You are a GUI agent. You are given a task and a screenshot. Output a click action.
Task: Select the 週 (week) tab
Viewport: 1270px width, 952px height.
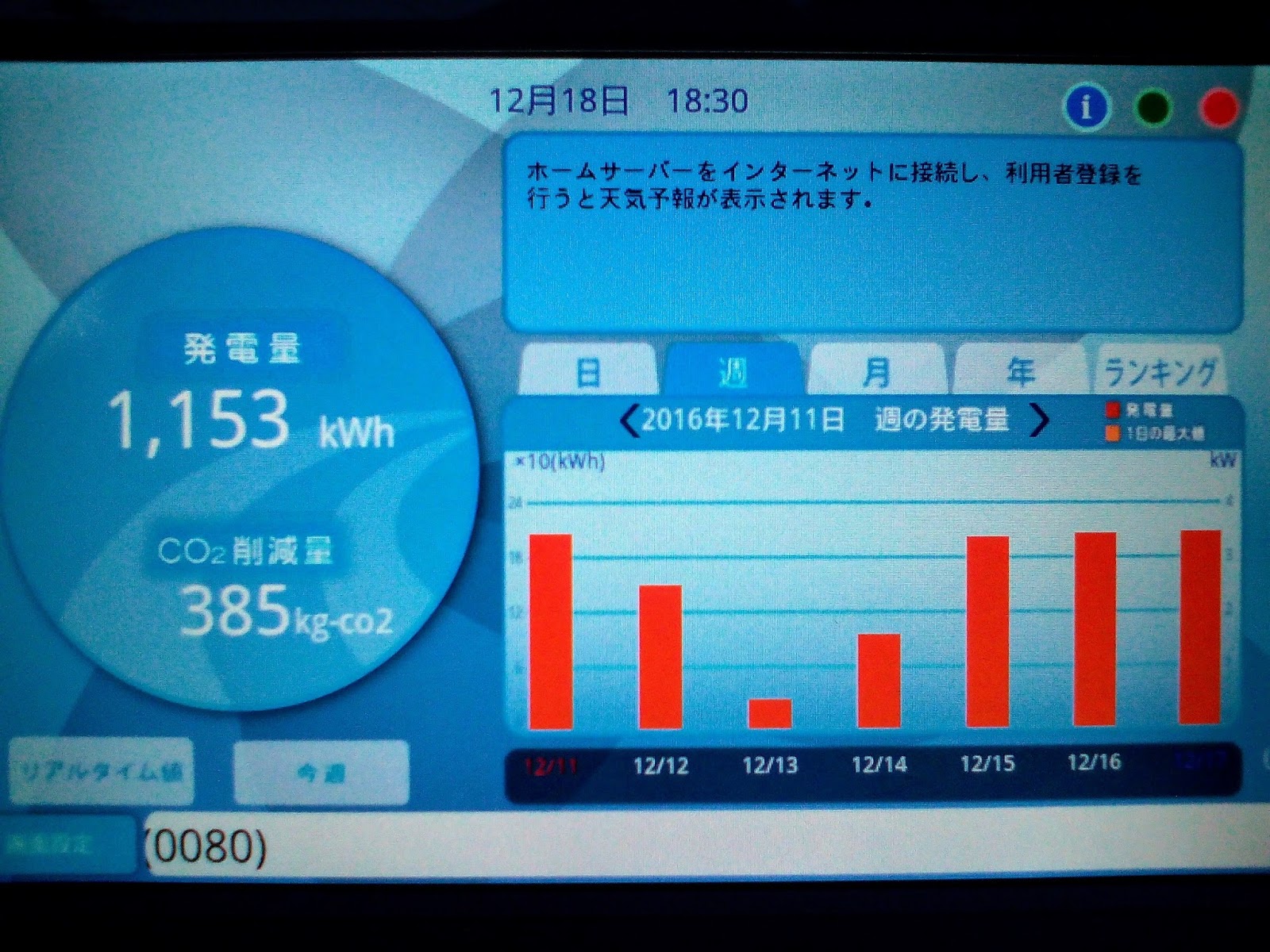pos(732,370)
